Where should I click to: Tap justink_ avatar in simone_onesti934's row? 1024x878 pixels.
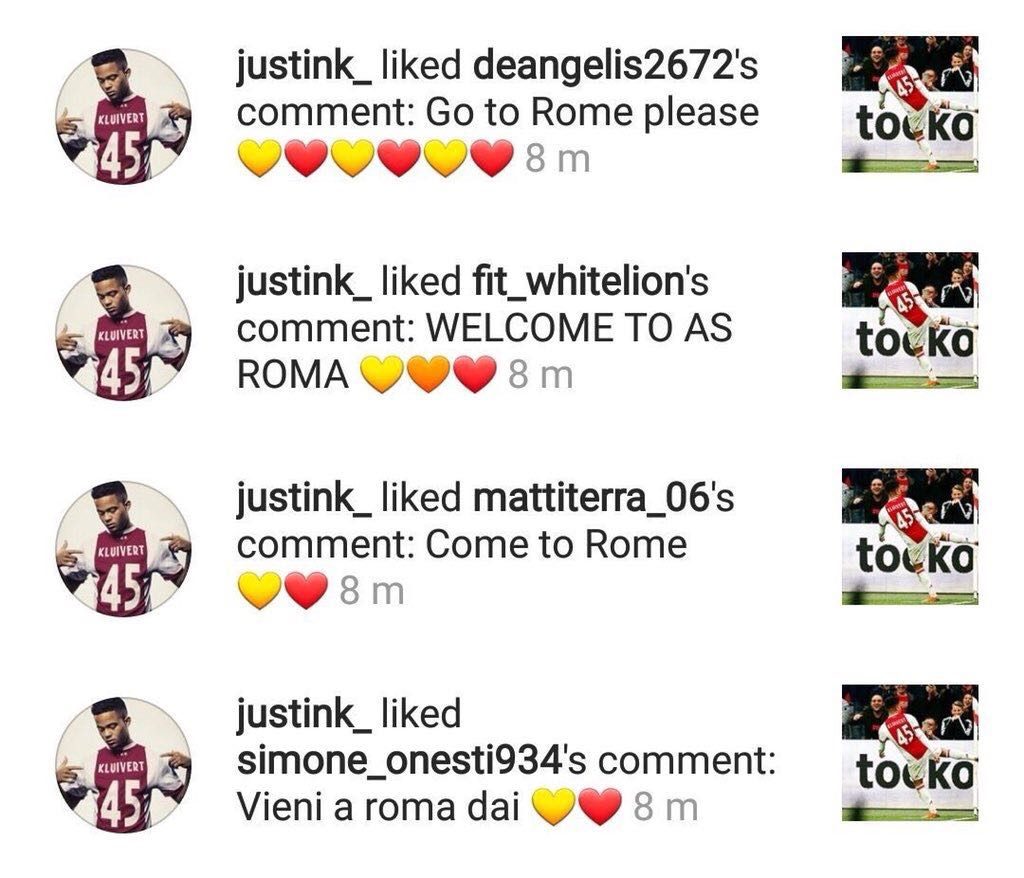122,763
